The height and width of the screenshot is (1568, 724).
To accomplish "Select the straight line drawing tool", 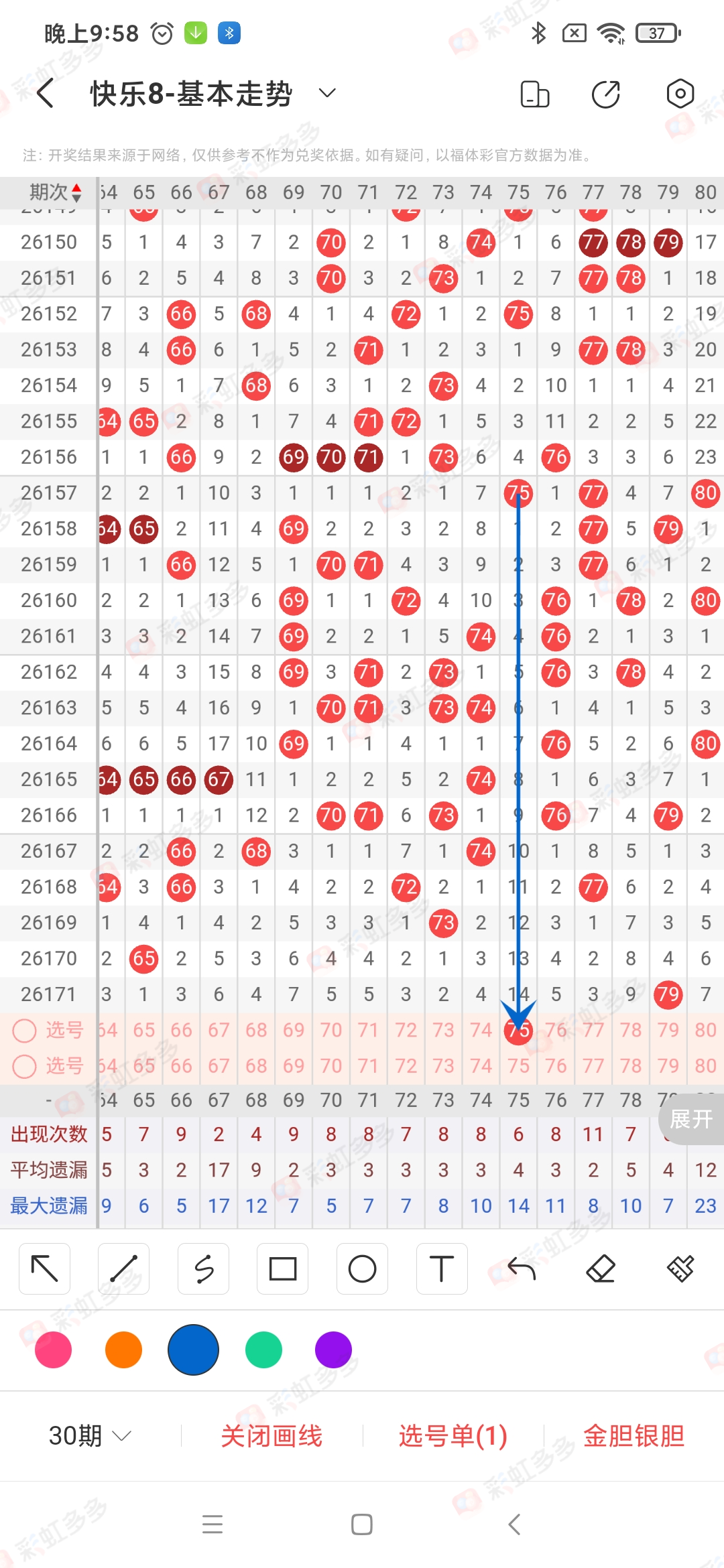I will (124, 1268).
